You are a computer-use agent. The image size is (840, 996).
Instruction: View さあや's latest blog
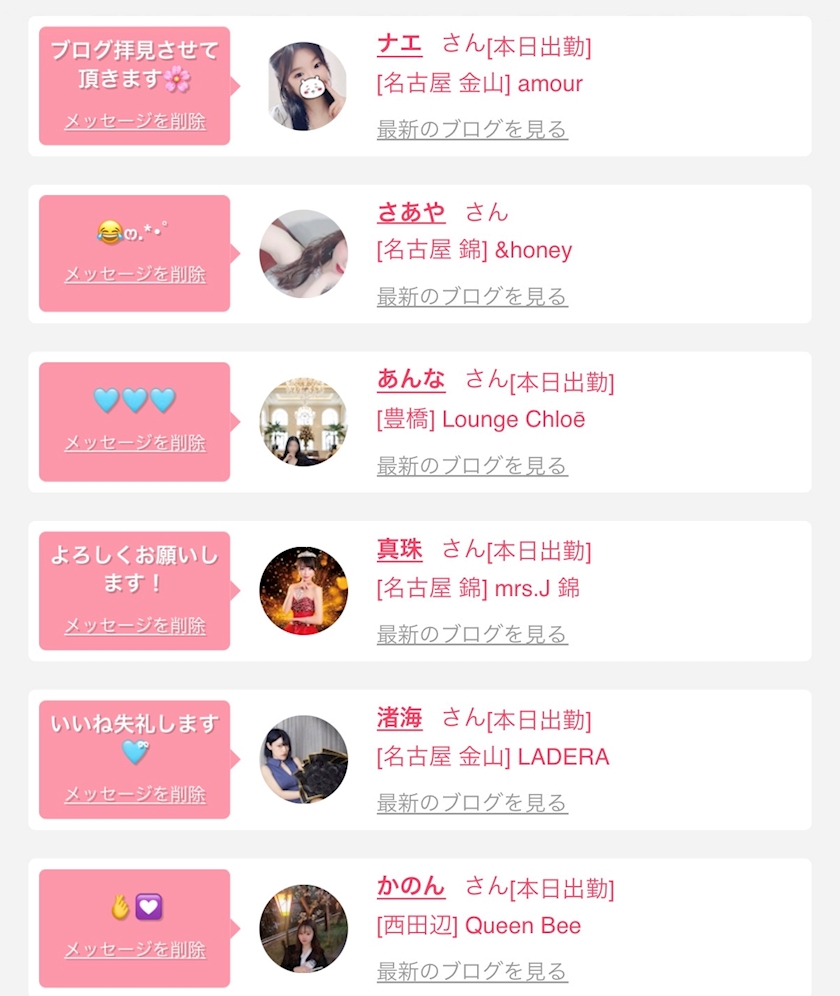472,296
